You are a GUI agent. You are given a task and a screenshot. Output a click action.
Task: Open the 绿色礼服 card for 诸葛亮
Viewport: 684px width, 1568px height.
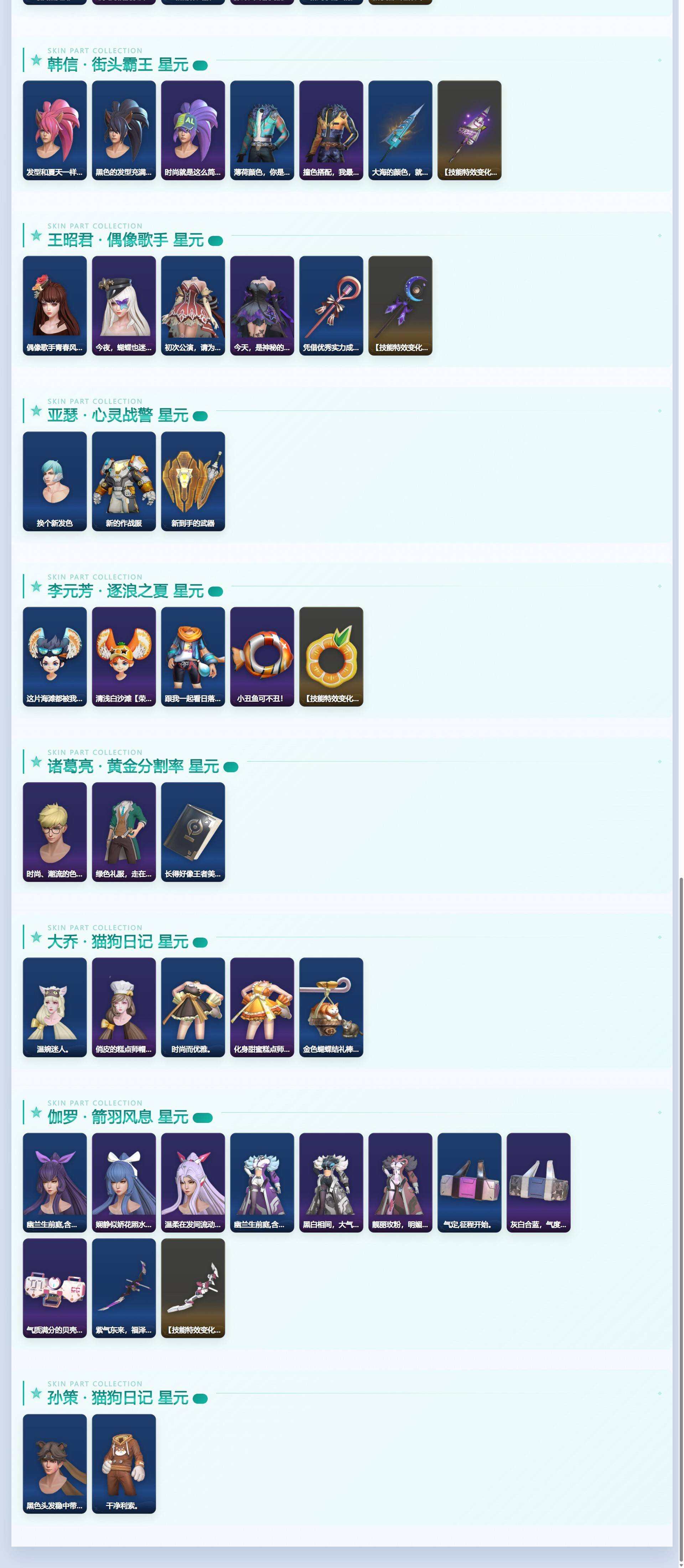point(124,832)
